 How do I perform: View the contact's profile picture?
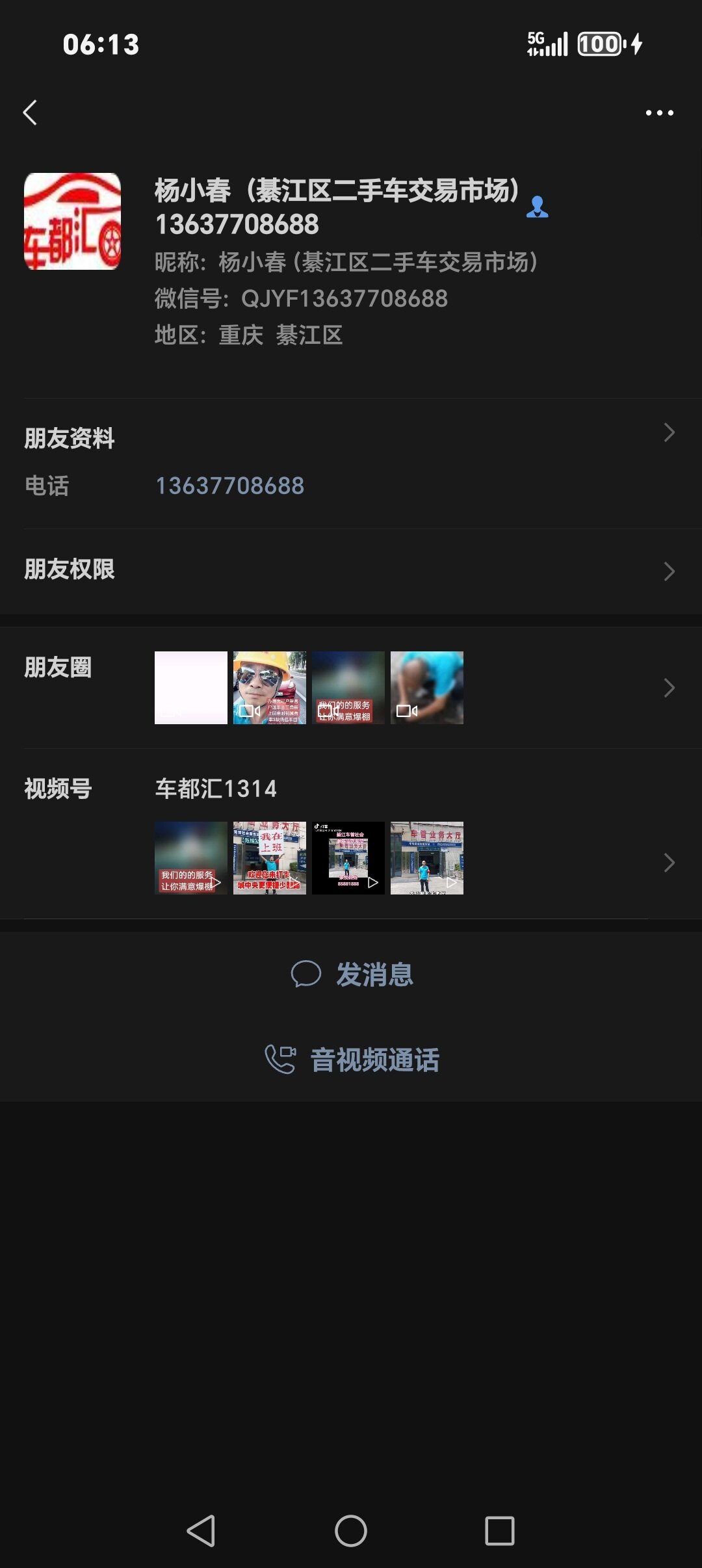pos(72,221)
